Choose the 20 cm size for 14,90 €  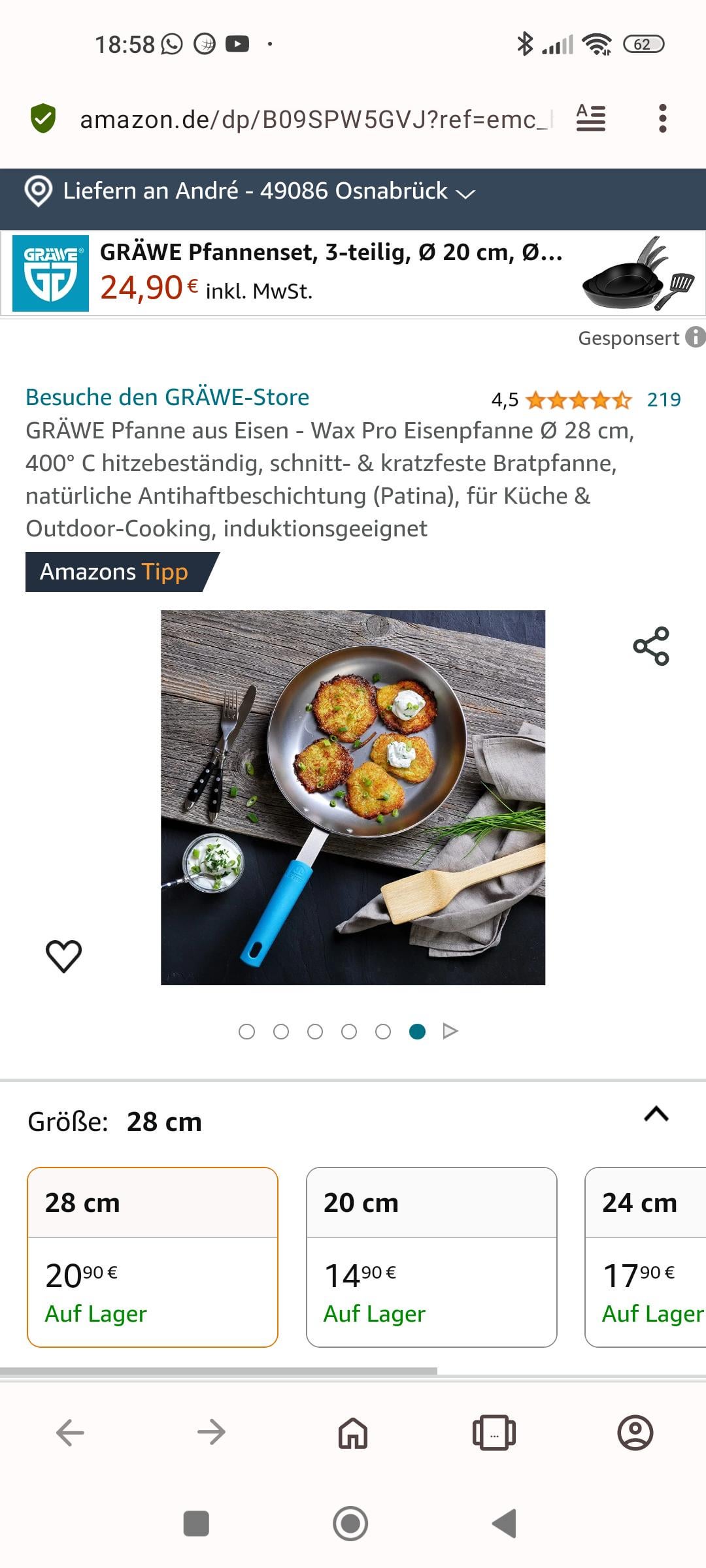click(431, 1257)
